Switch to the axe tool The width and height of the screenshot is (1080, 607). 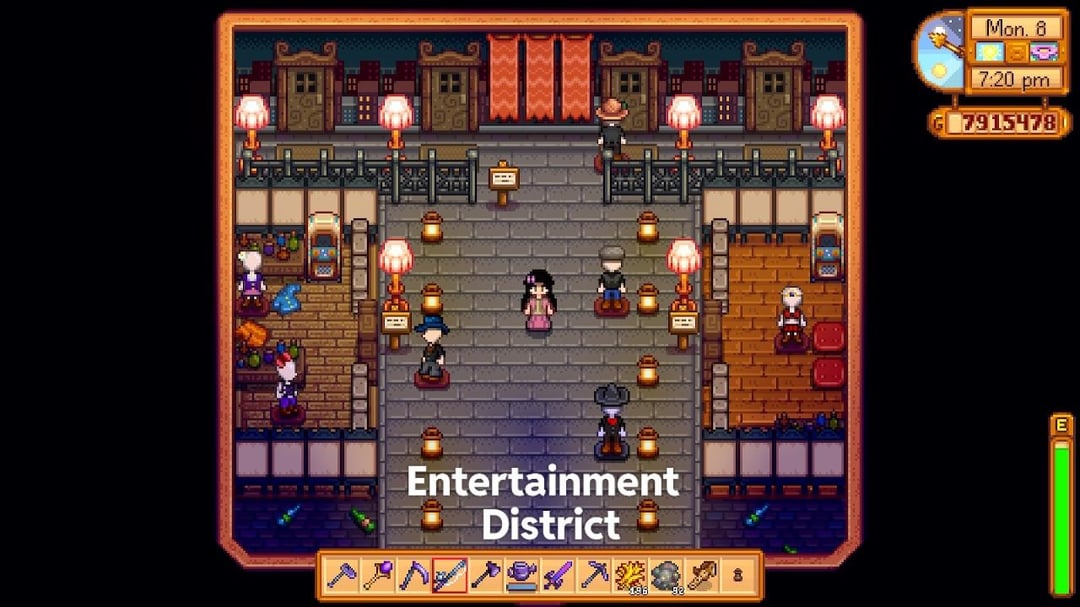pyautogui.click(x=486, y=575)
